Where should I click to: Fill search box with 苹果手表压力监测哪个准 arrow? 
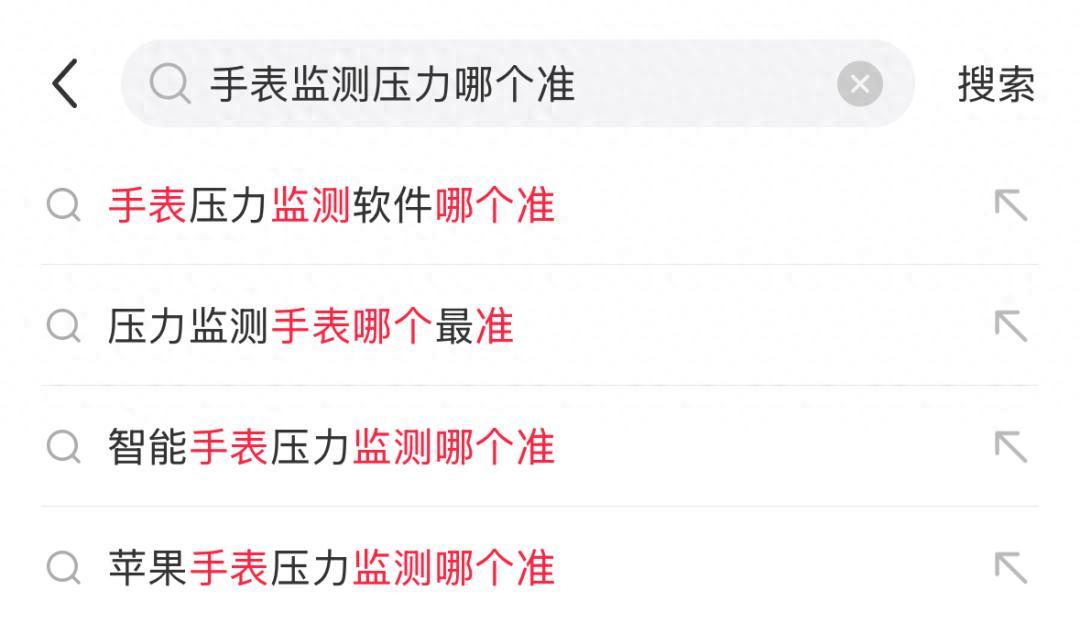click(x=1010, y=568)
